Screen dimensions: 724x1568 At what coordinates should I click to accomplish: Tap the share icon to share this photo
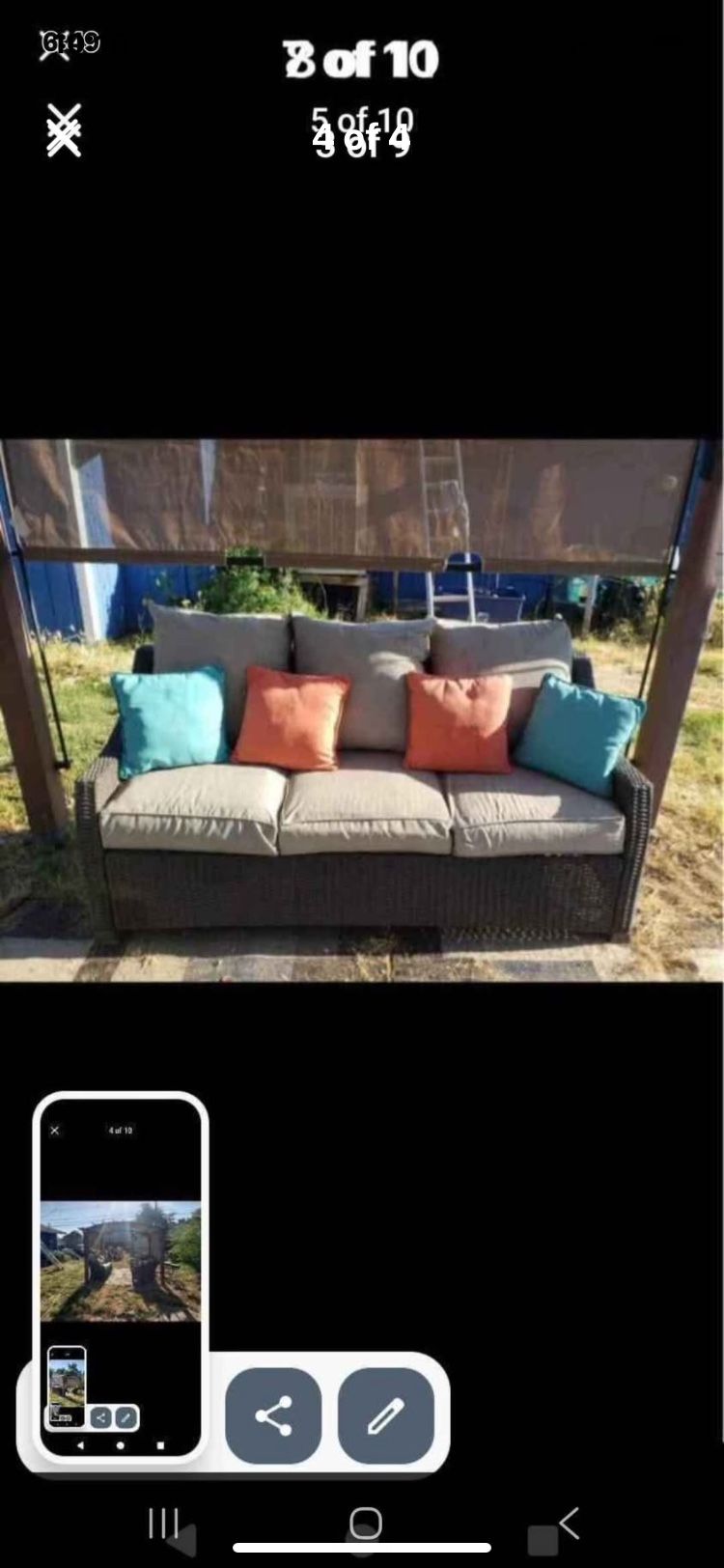(271, 1414)
